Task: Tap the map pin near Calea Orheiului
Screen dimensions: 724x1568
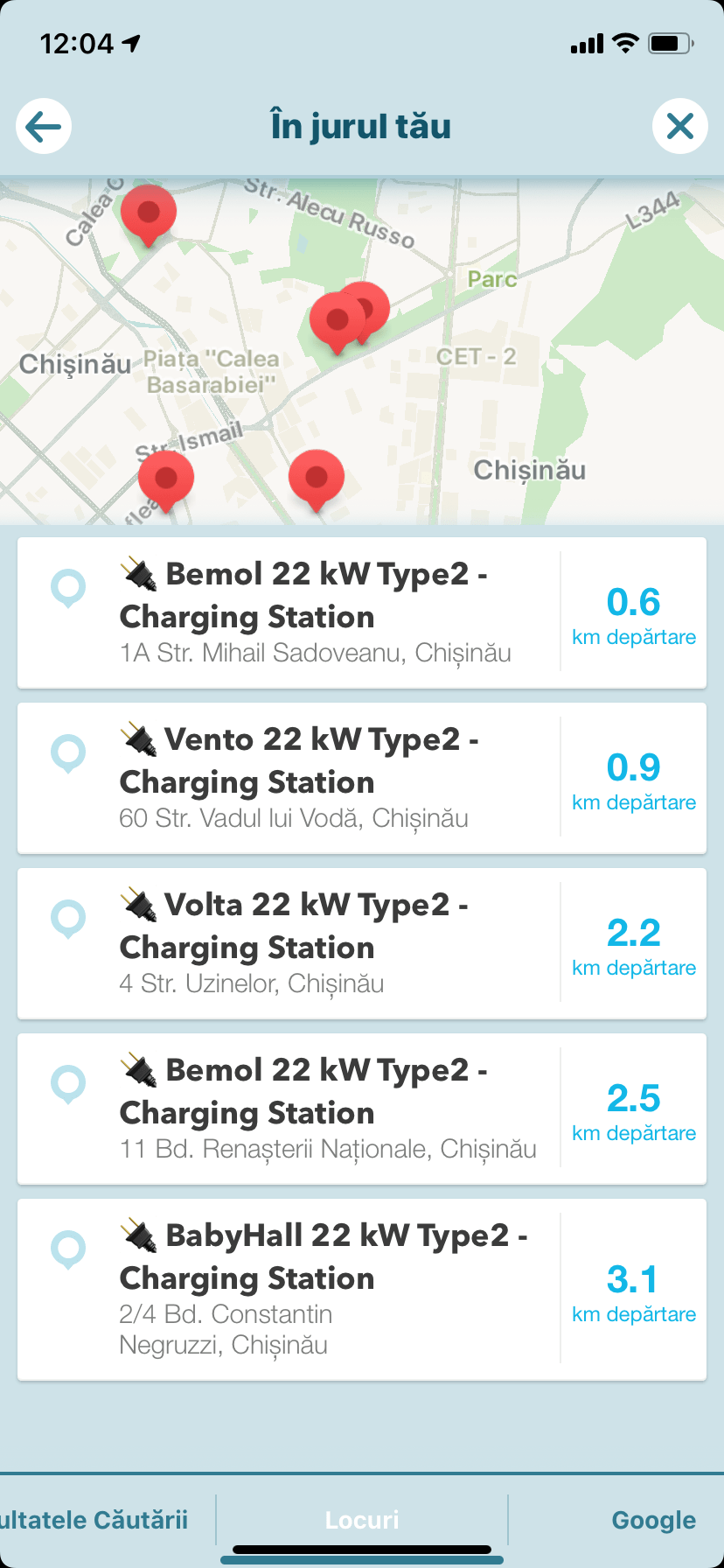Action: 149,213
